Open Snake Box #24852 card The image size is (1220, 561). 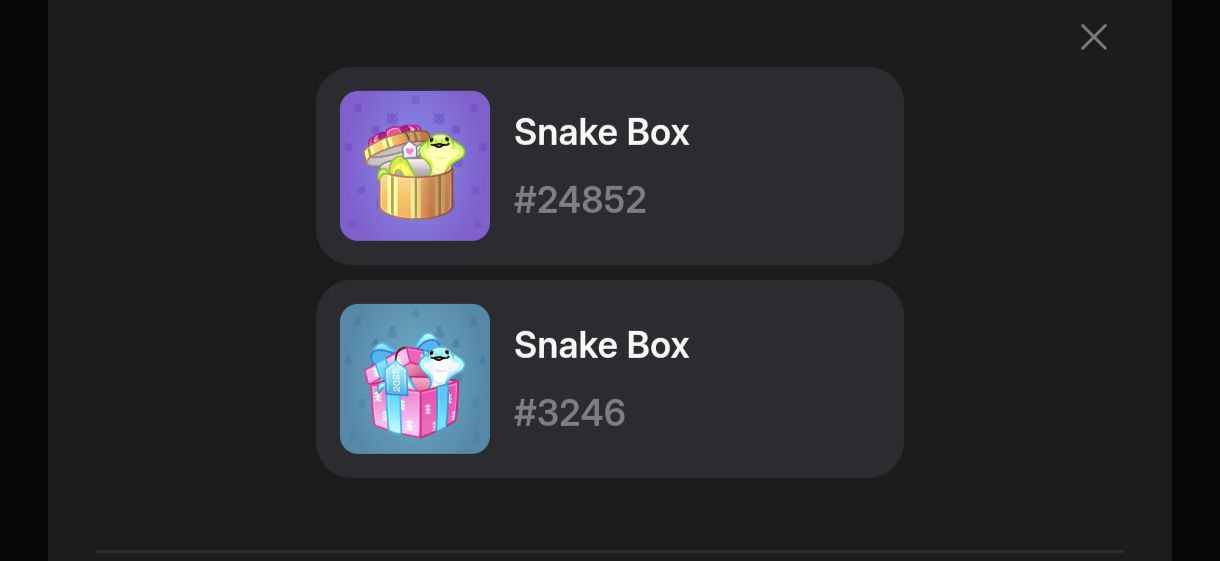click(x=609, y=166)
